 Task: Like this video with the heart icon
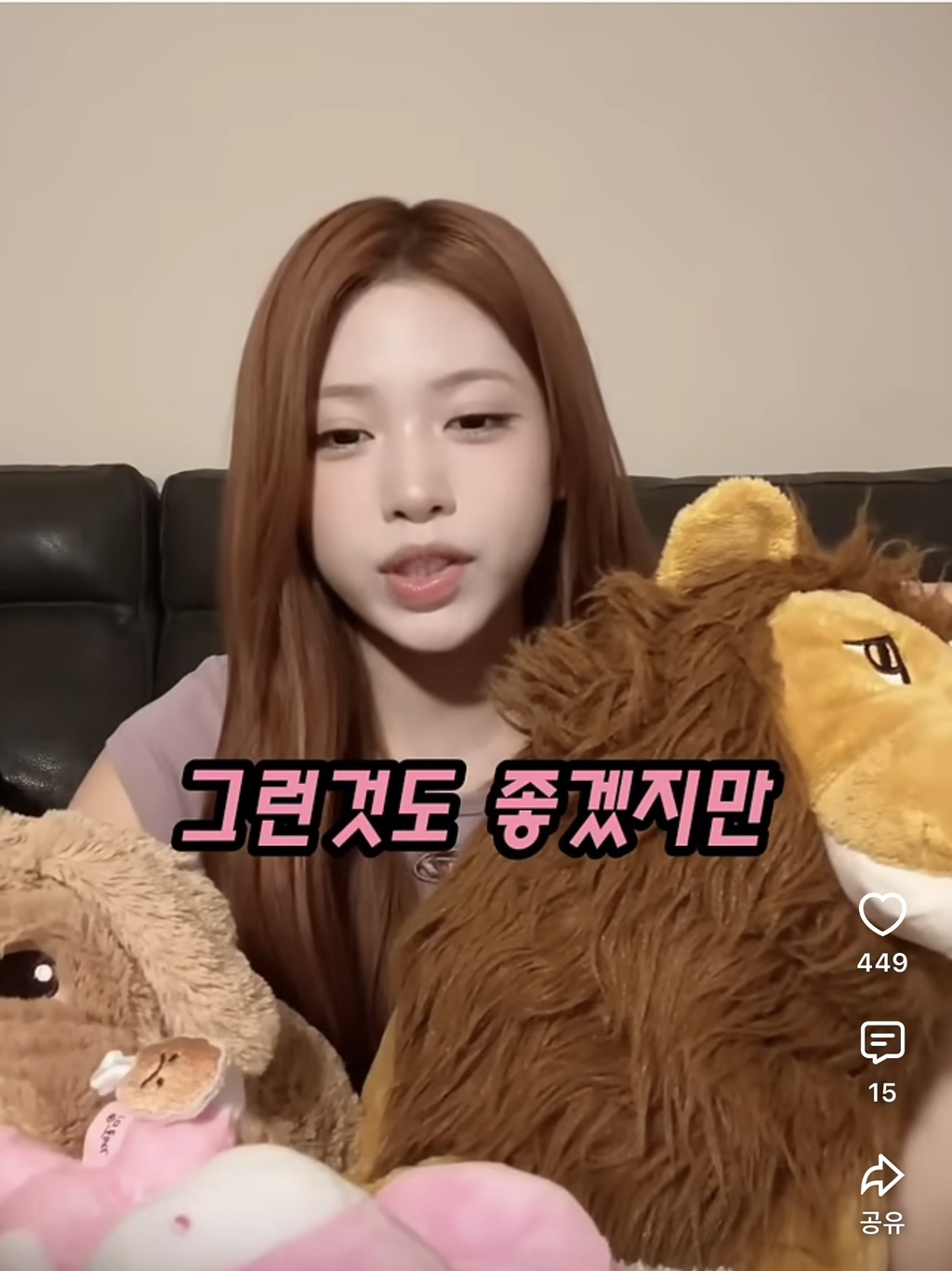881,915
